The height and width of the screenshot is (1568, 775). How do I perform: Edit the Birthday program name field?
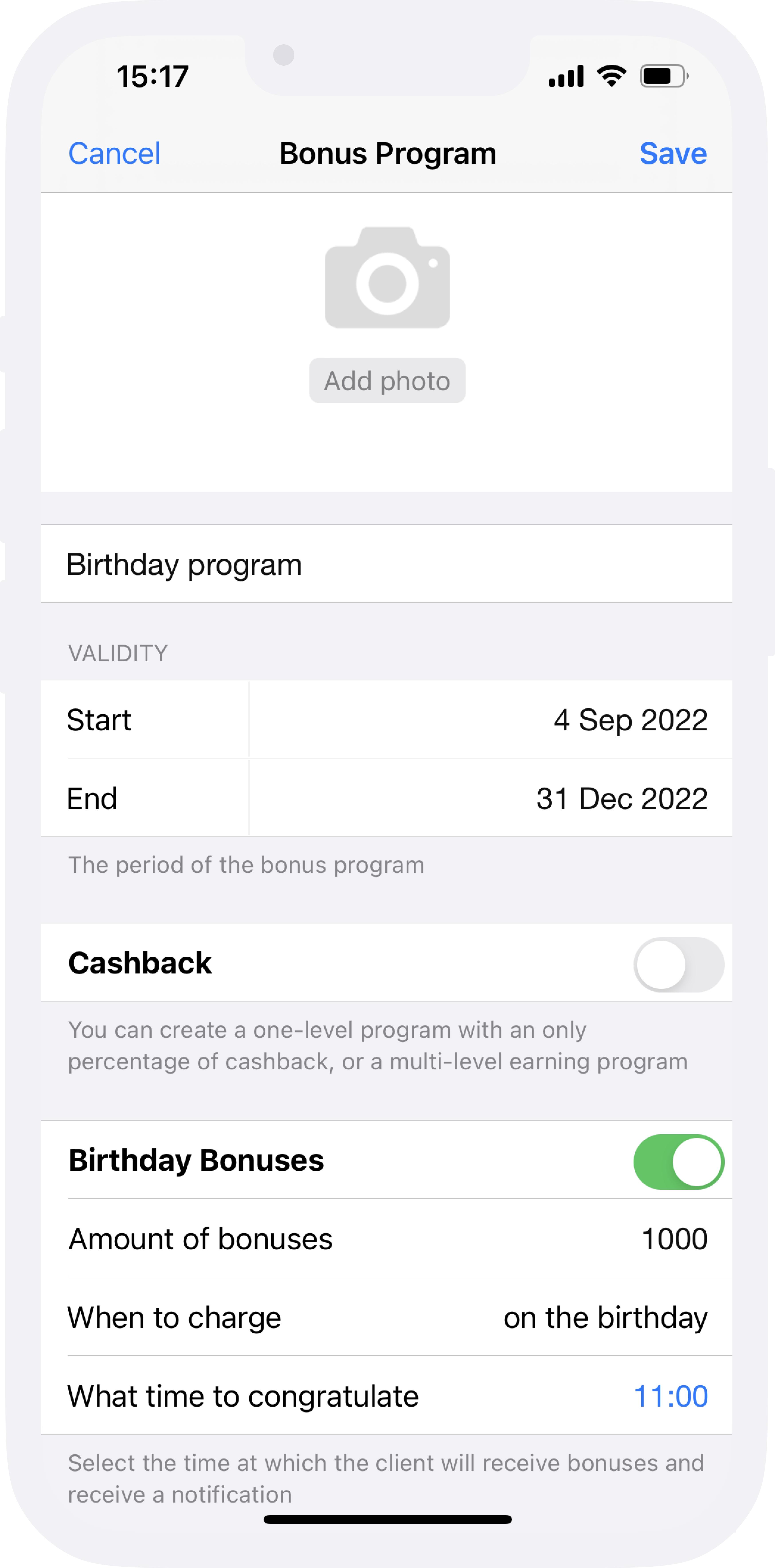click(x=387, y=564)
